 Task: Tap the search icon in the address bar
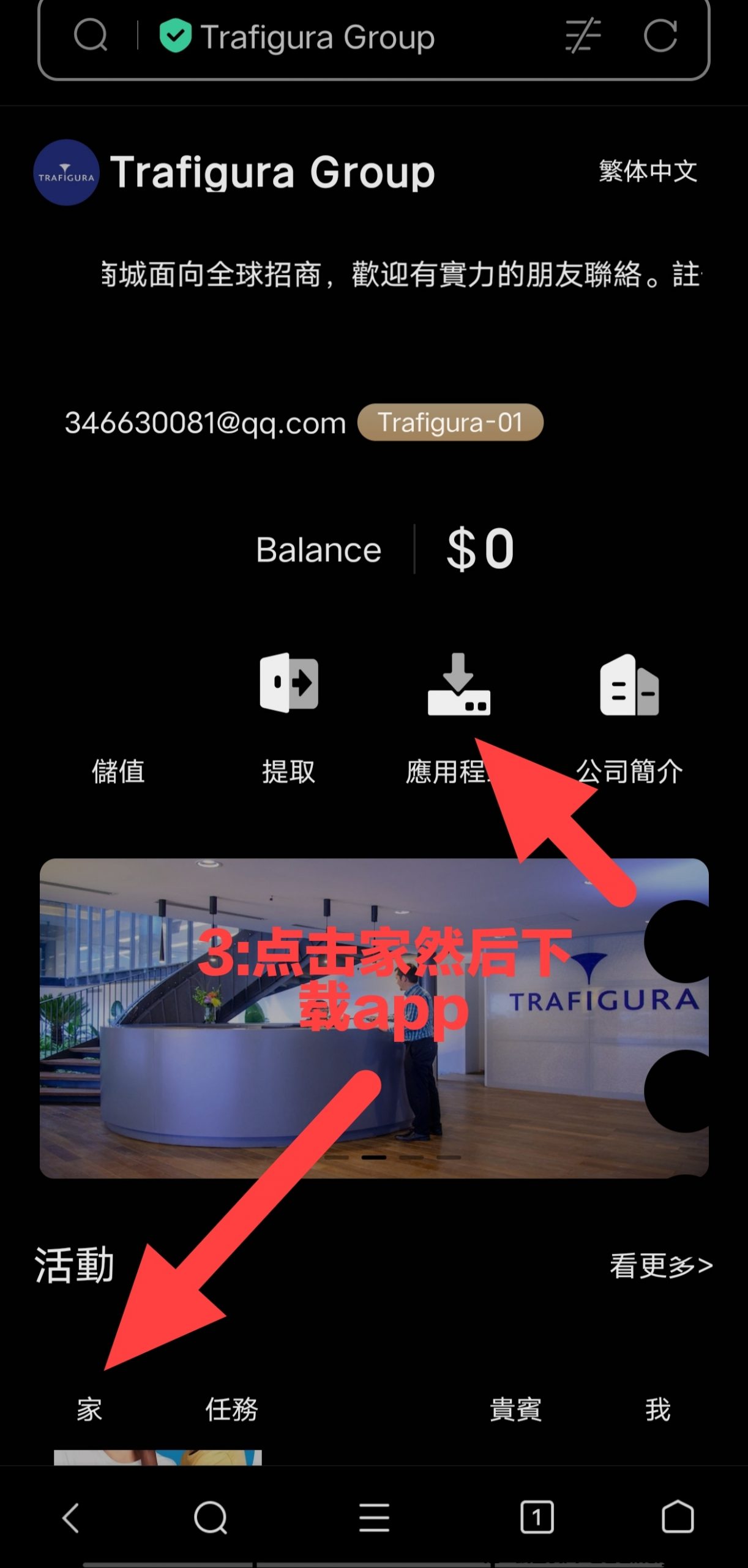pyautogui.click(x=91, y=36)
